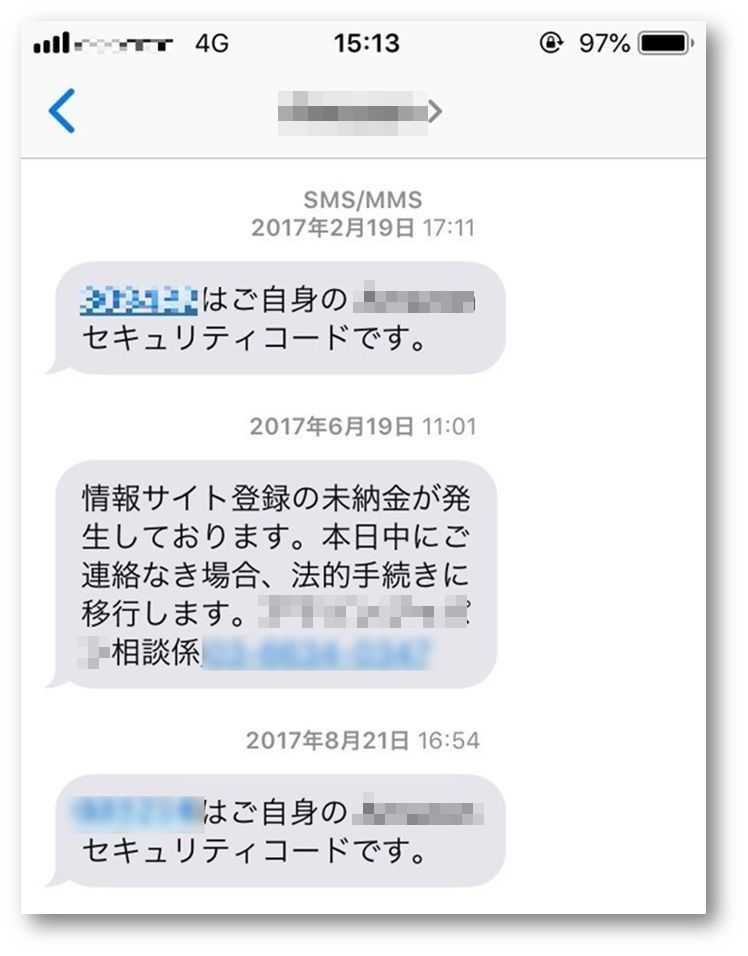This screenshot has height=956, width=748.
Task: Open the blurred contact details header
Action: [x=360, y=111]
